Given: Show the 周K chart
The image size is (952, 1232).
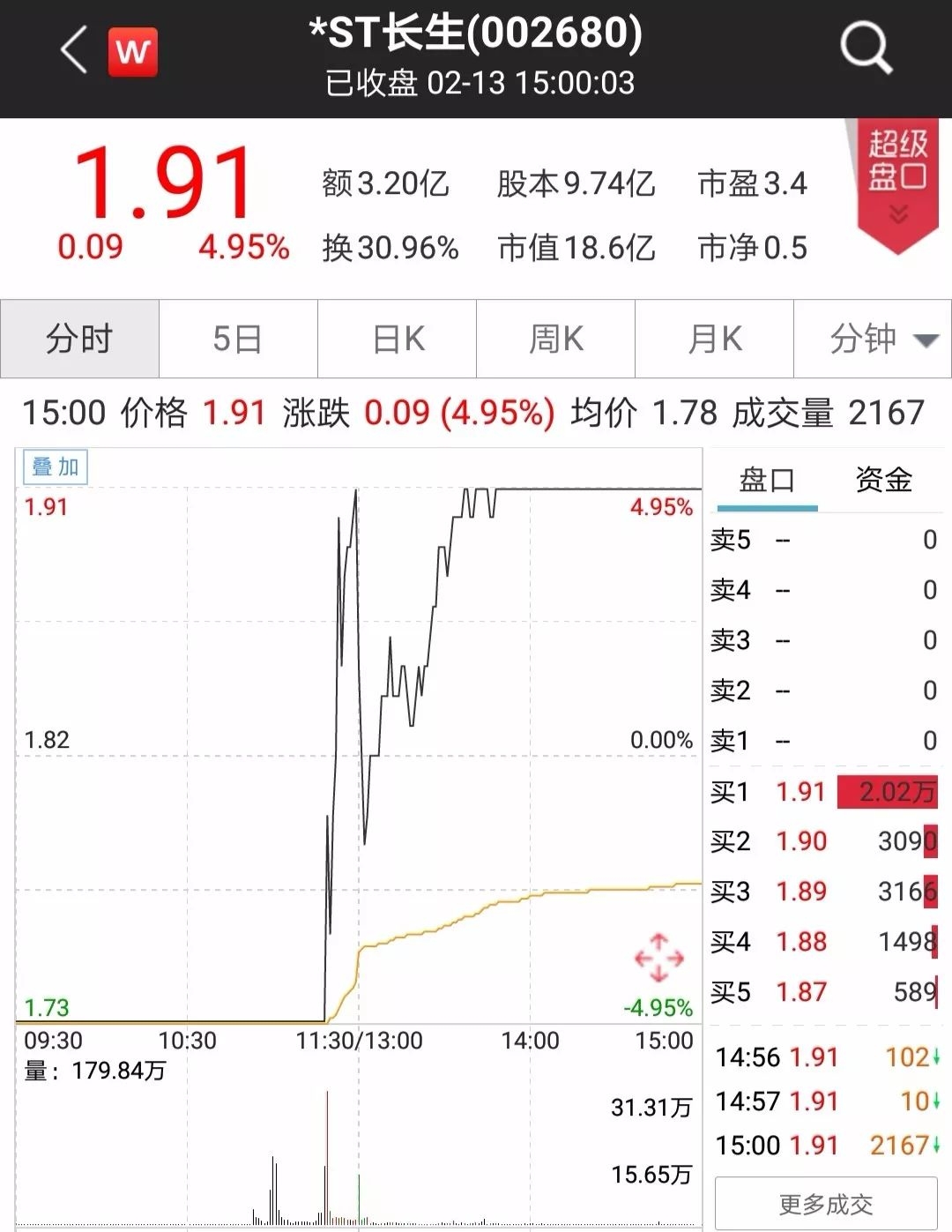Looking at the screenshot, I should click(x=556, y=339).
